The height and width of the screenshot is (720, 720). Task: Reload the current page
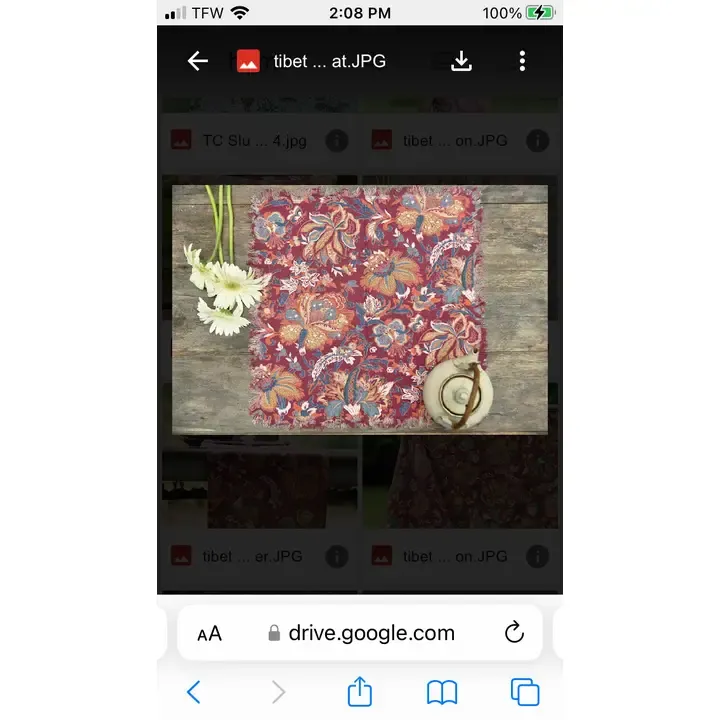(514, 632)
